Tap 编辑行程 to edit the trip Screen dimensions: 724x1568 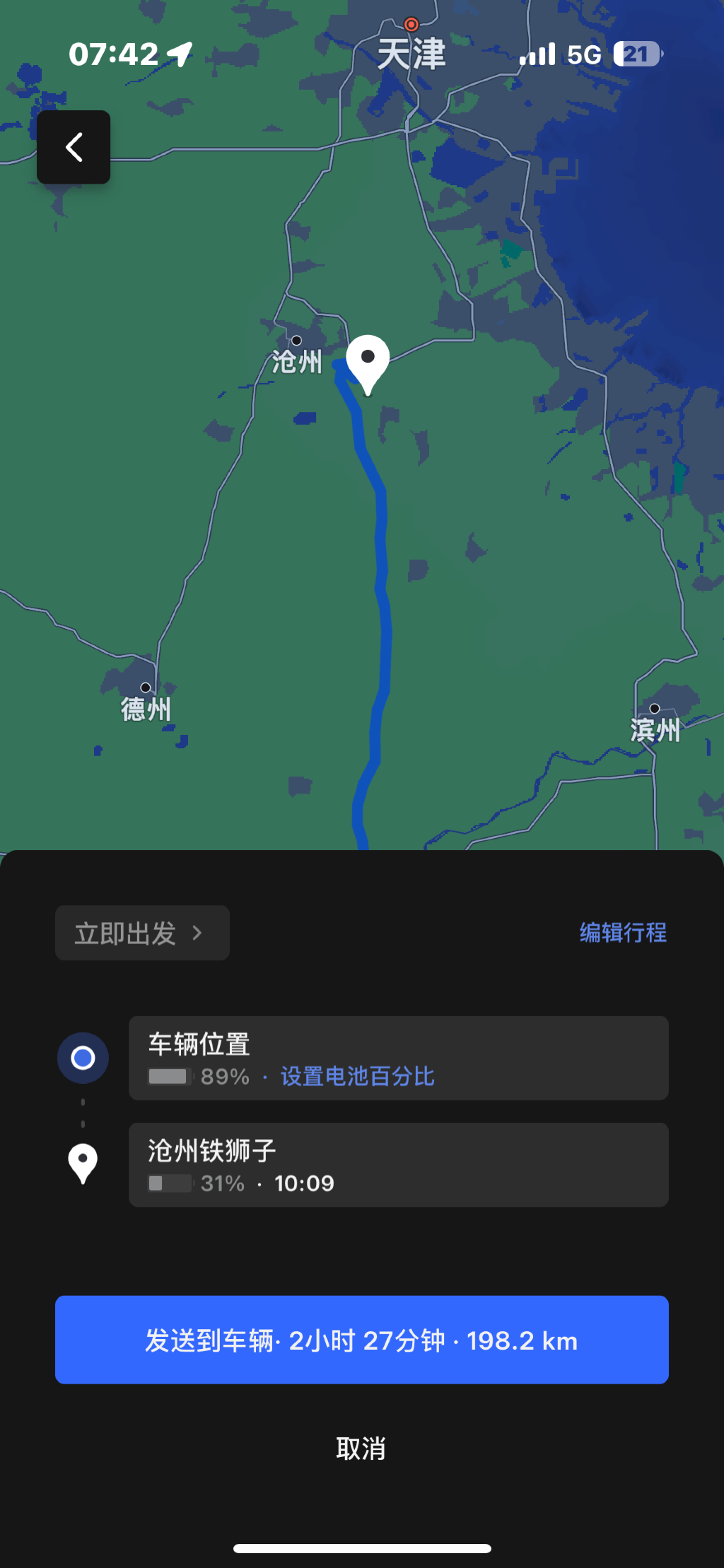pos(623,933)
